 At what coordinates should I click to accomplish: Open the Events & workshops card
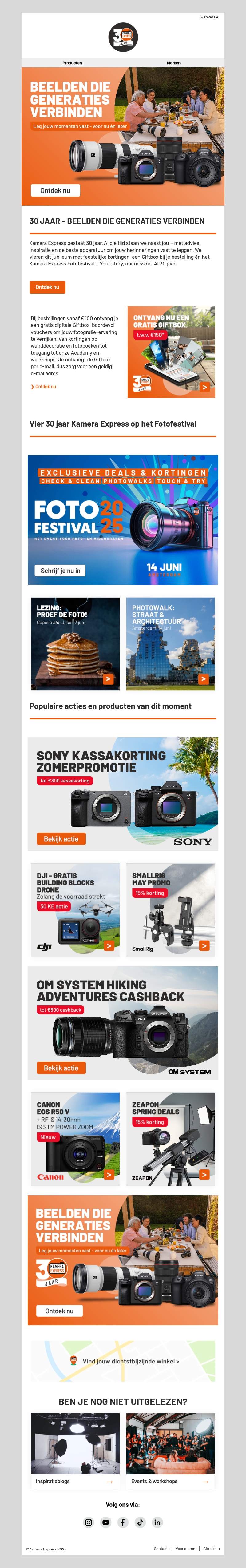click(x=170, y=1481)
